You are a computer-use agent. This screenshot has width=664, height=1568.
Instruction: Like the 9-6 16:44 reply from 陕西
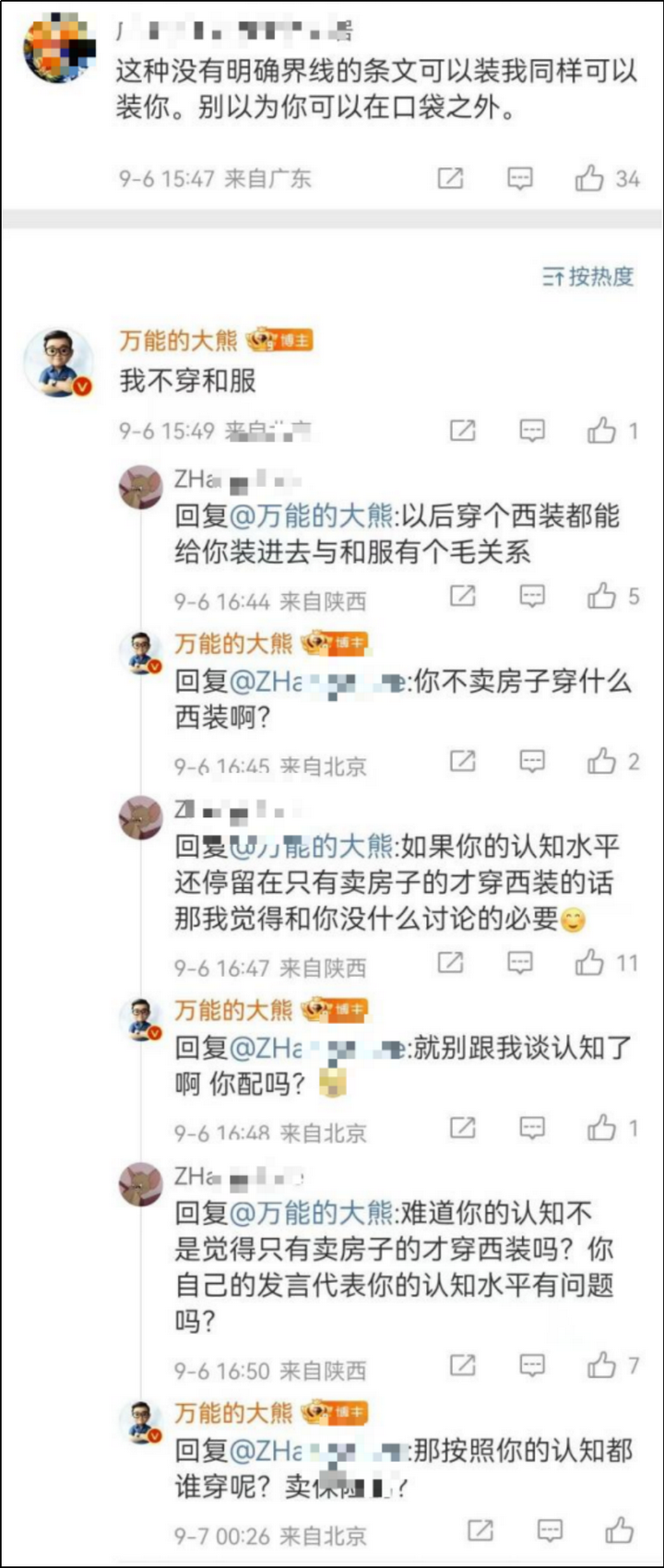click(x=601, y=596)
